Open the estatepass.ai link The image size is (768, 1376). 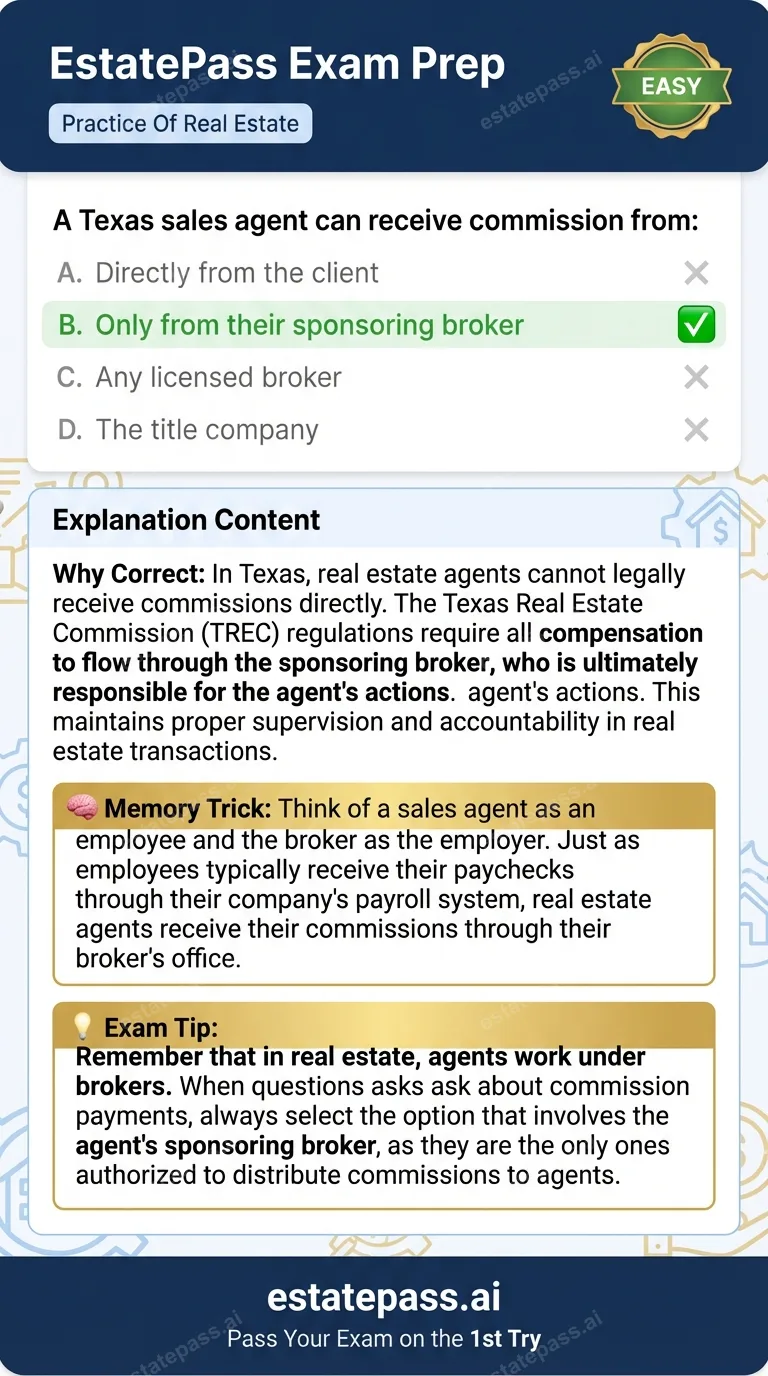384,1297
